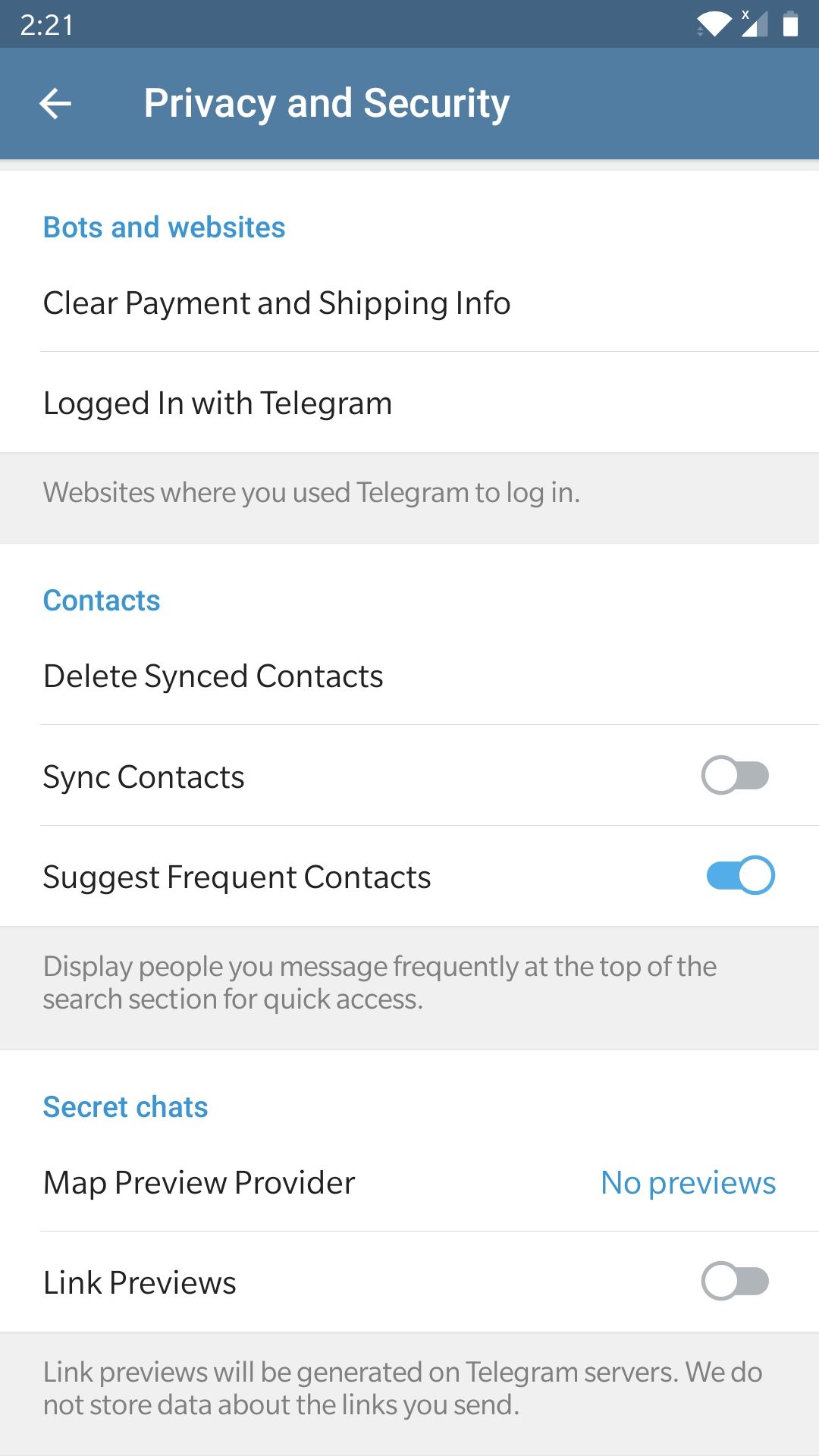Enable Link Previews
The width and height of the screenshot is (819, 1456).
pyautogui.click(x=737, y=1282)
